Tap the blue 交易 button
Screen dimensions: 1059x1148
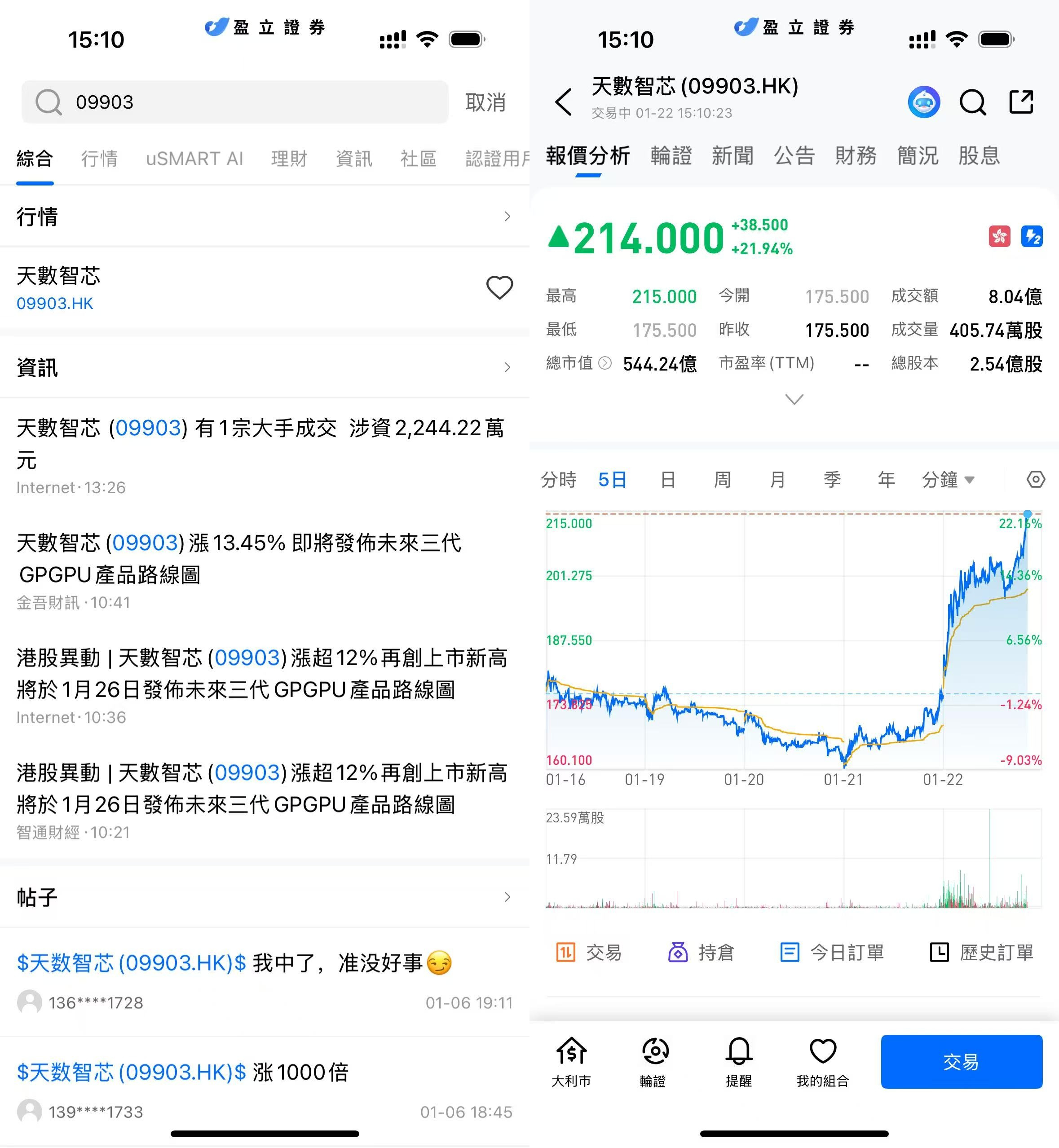(x=961, y=1061)
